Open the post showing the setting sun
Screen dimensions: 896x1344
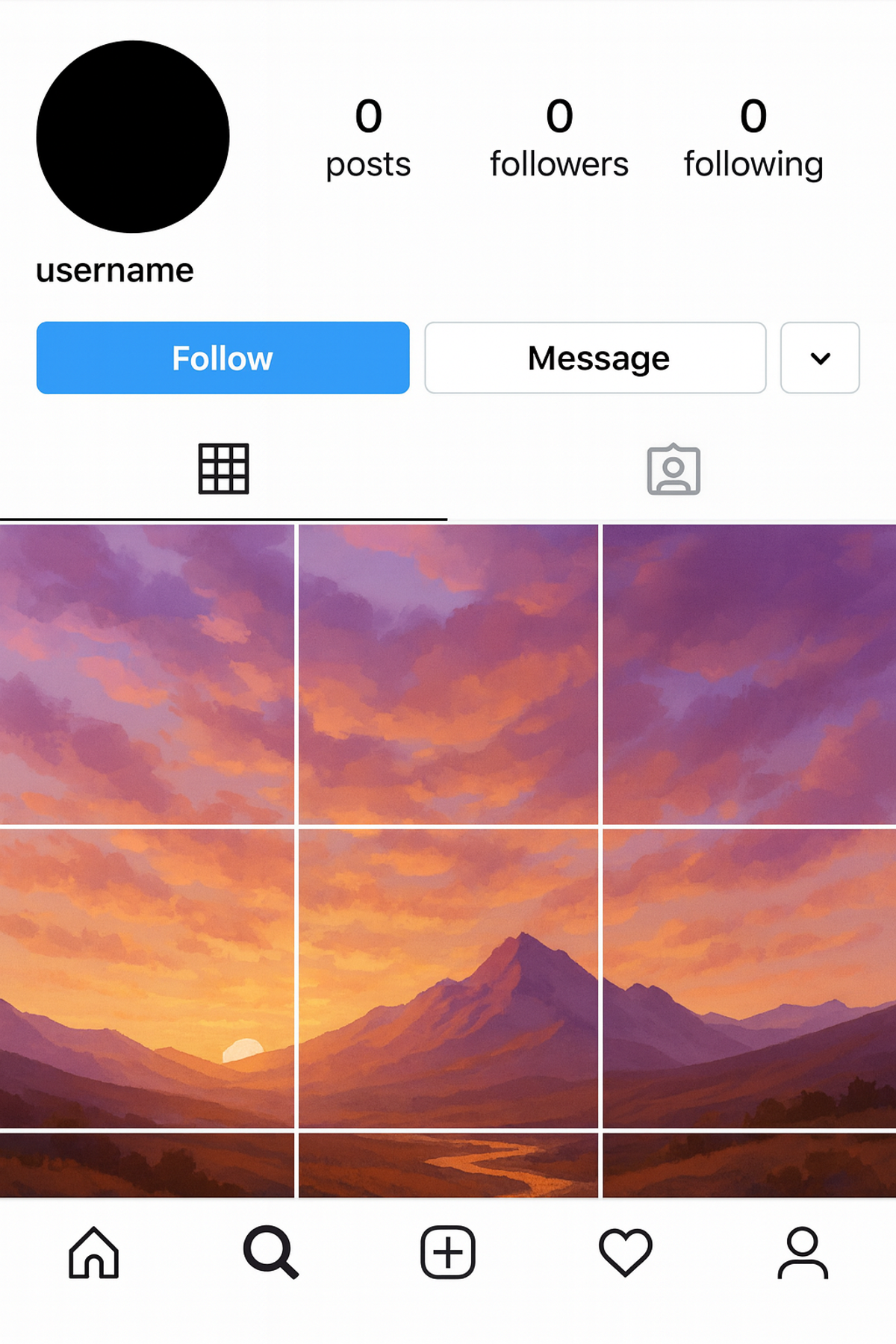[x=147, y=978]
